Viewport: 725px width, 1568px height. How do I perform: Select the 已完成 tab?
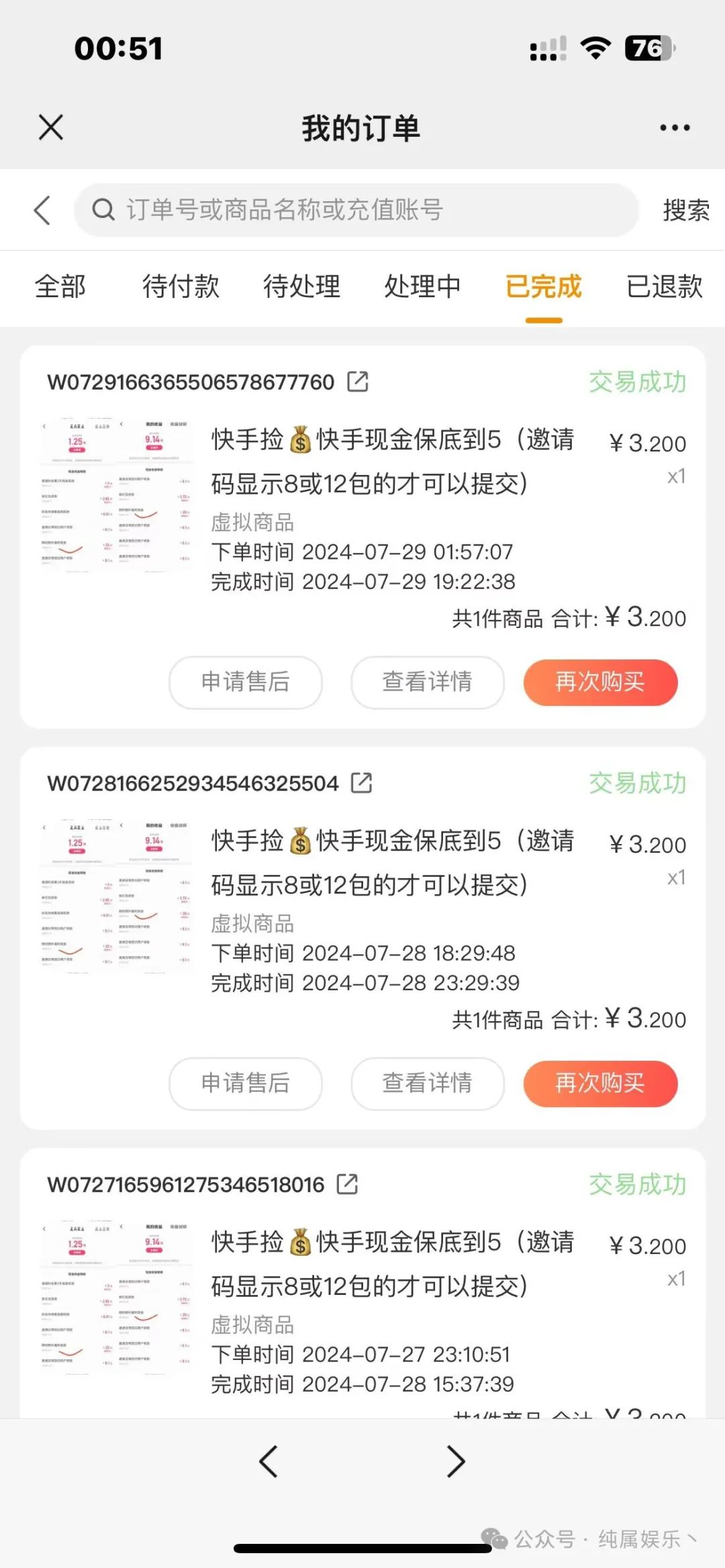[x=543, y=286]
